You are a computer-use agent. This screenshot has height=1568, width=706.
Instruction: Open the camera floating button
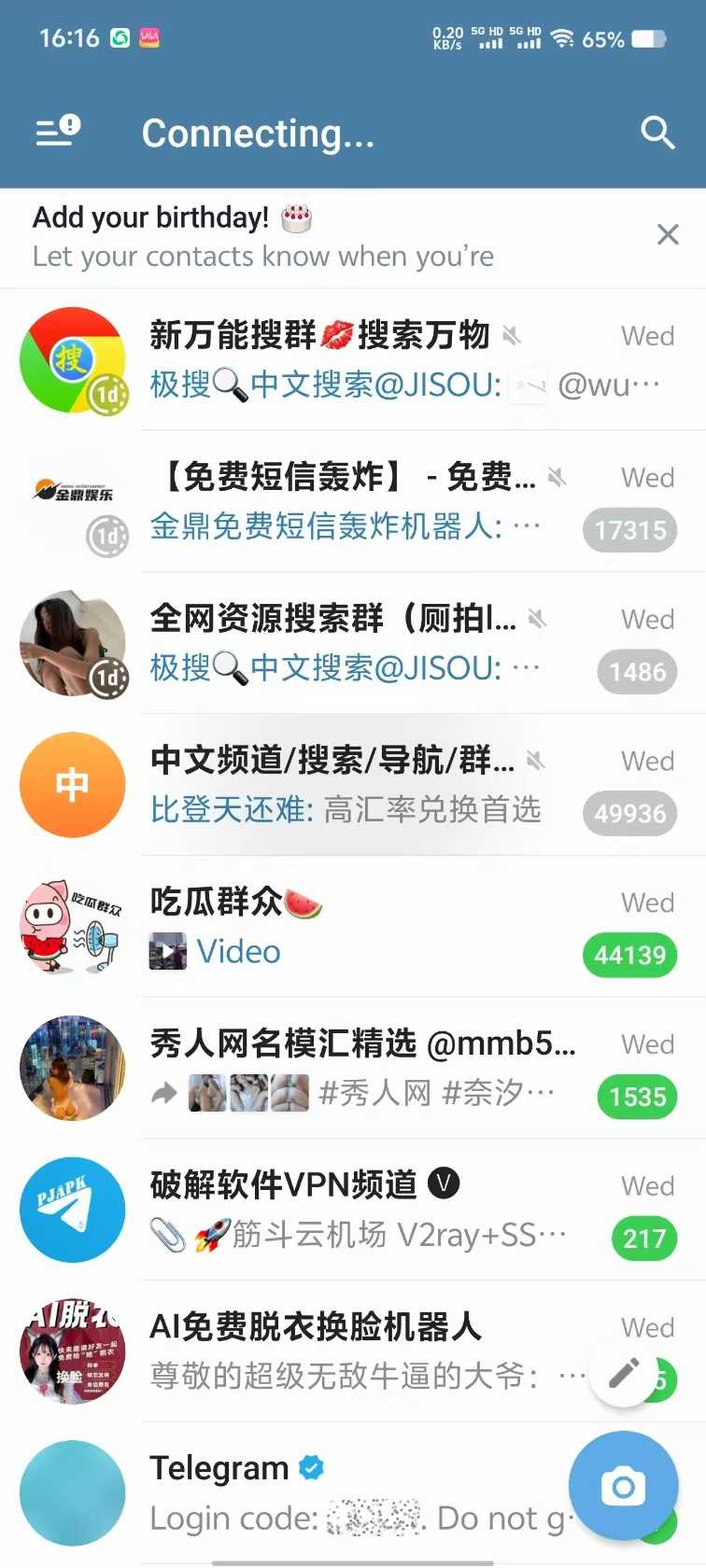coord(623,1486)
